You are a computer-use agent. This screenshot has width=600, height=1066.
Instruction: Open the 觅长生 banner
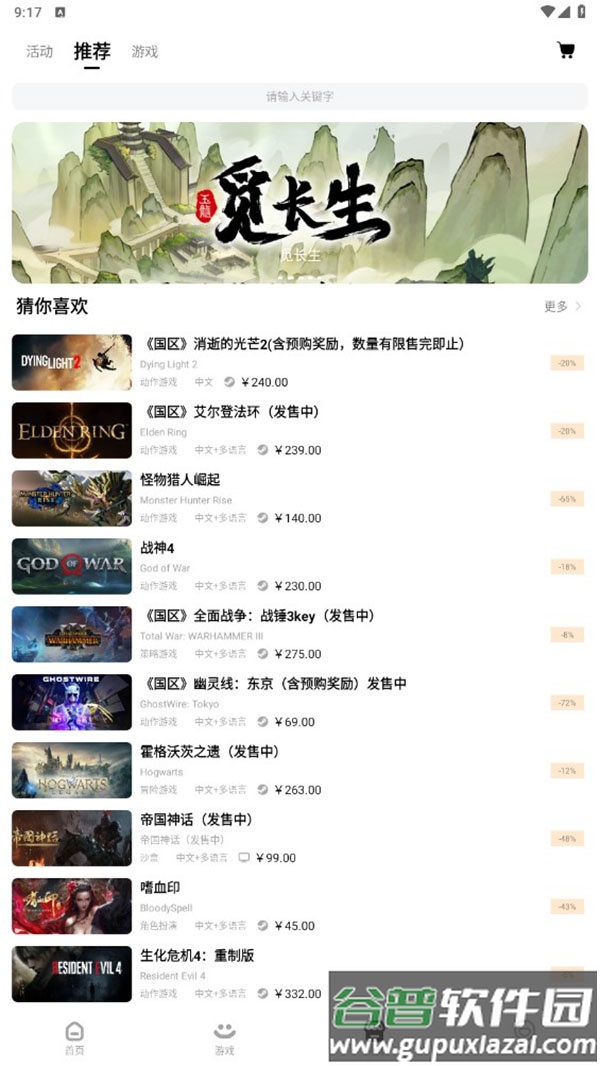(299, 203)
